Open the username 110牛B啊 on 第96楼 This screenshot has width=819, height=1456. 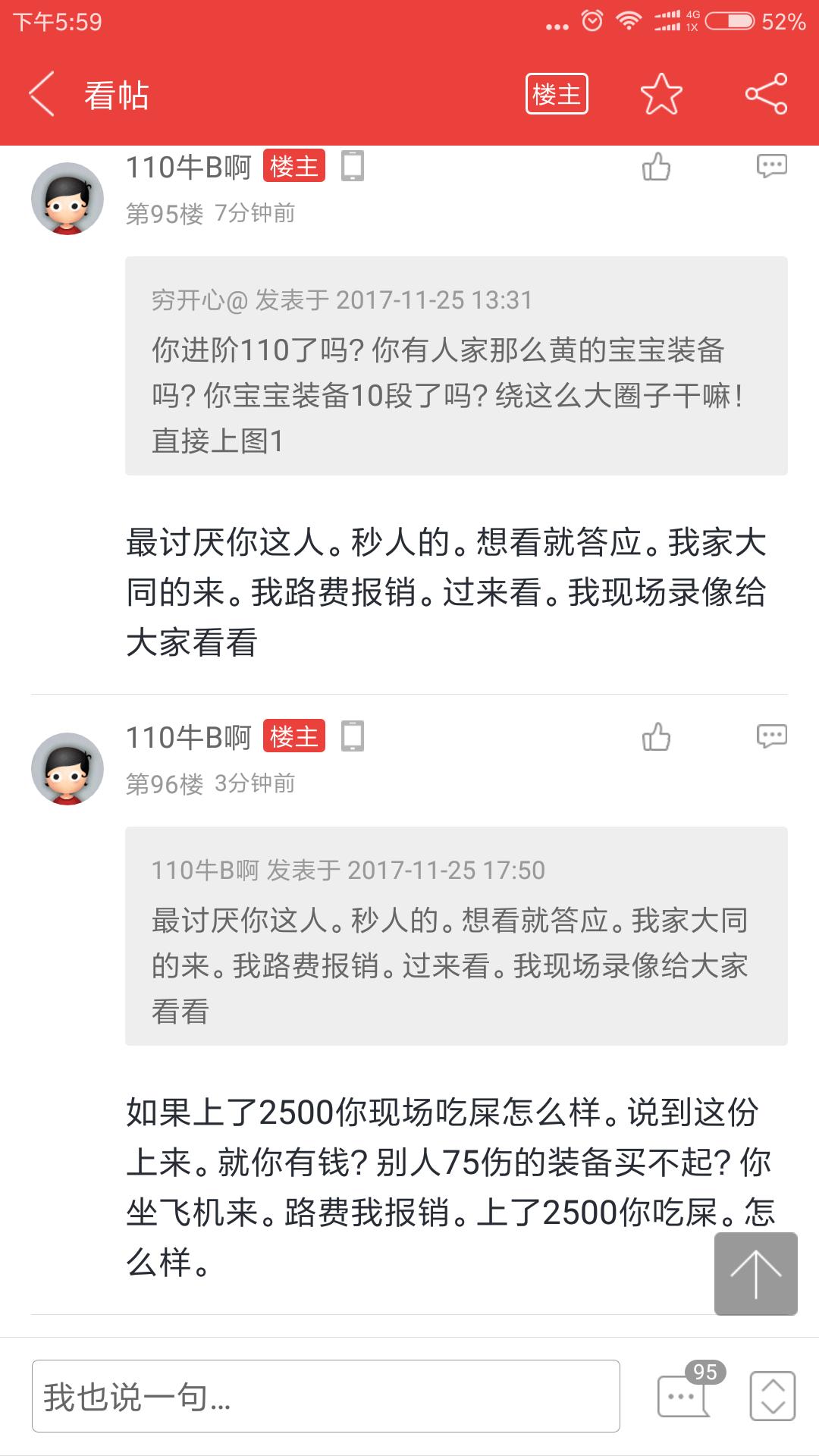coord(188,737)
